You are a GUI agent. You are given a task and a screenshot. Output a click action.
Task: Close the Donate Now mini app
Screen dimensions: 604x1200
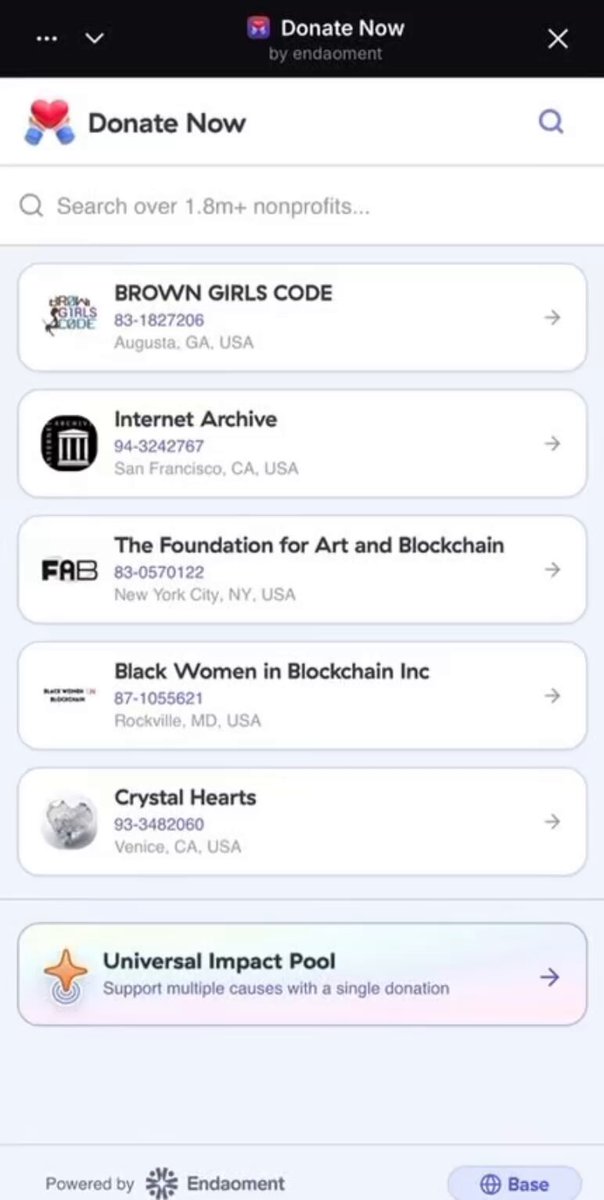[558, 39]
